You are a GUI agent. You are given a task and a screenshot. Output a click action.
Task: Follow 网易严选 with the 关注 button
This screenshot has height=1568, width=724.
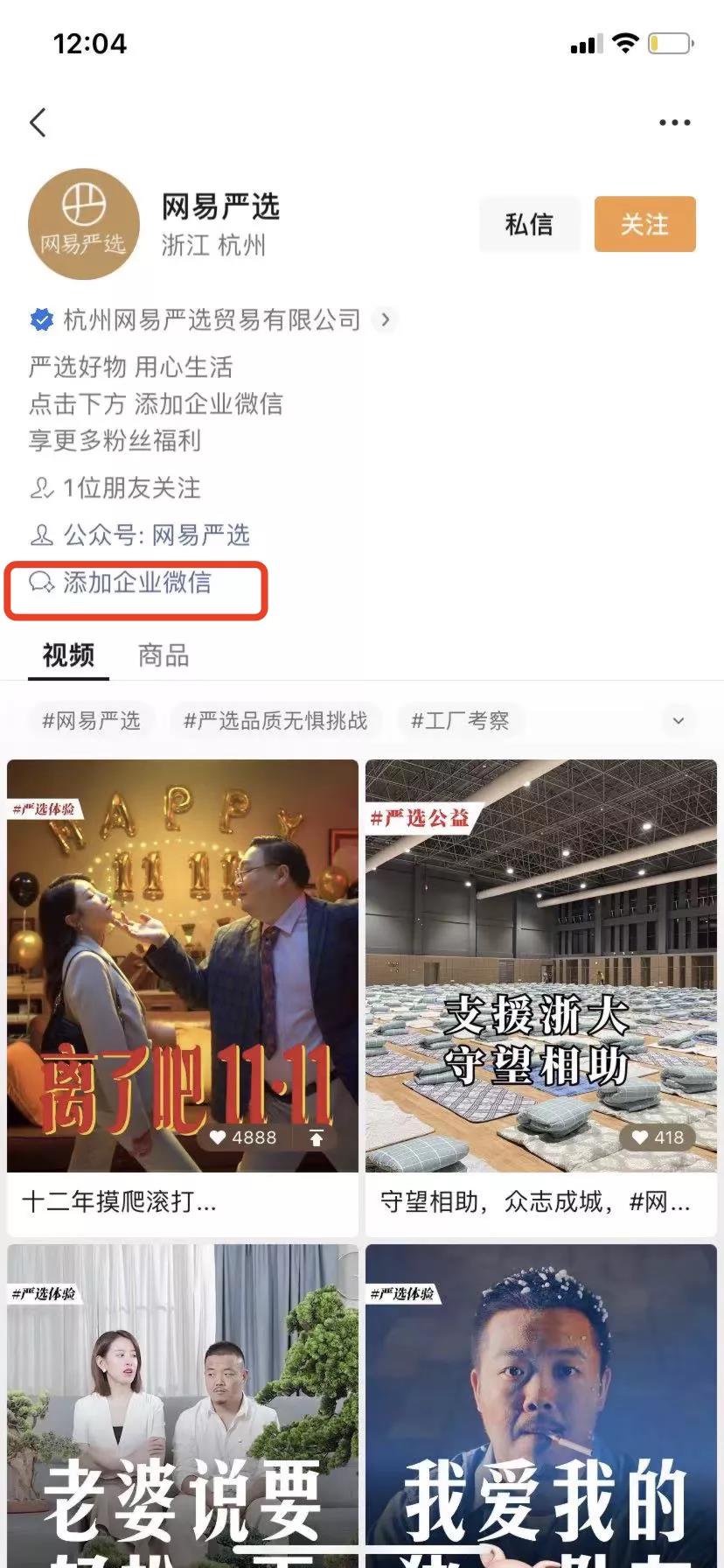tap(644, 225)
